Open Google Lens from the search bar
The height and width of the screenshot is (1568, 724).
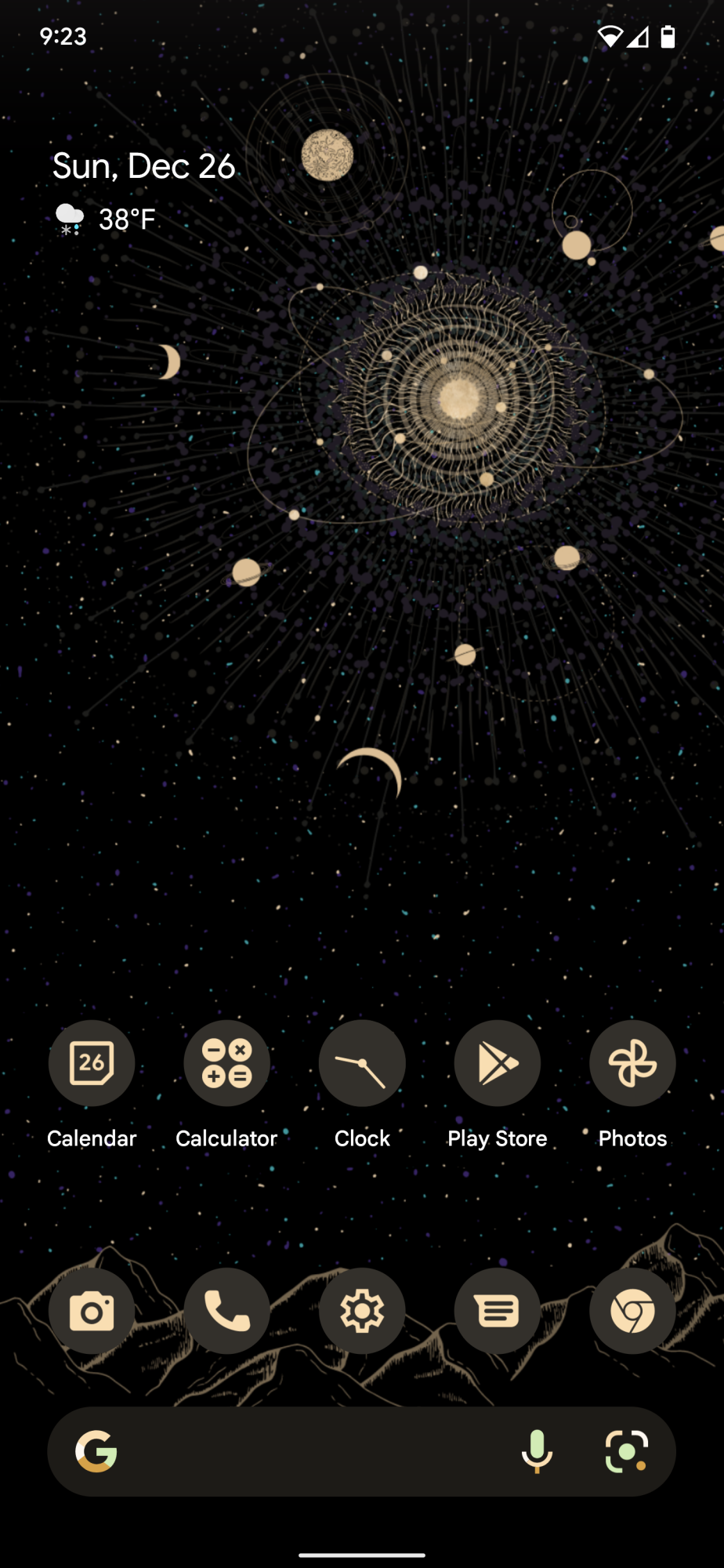626,1451
